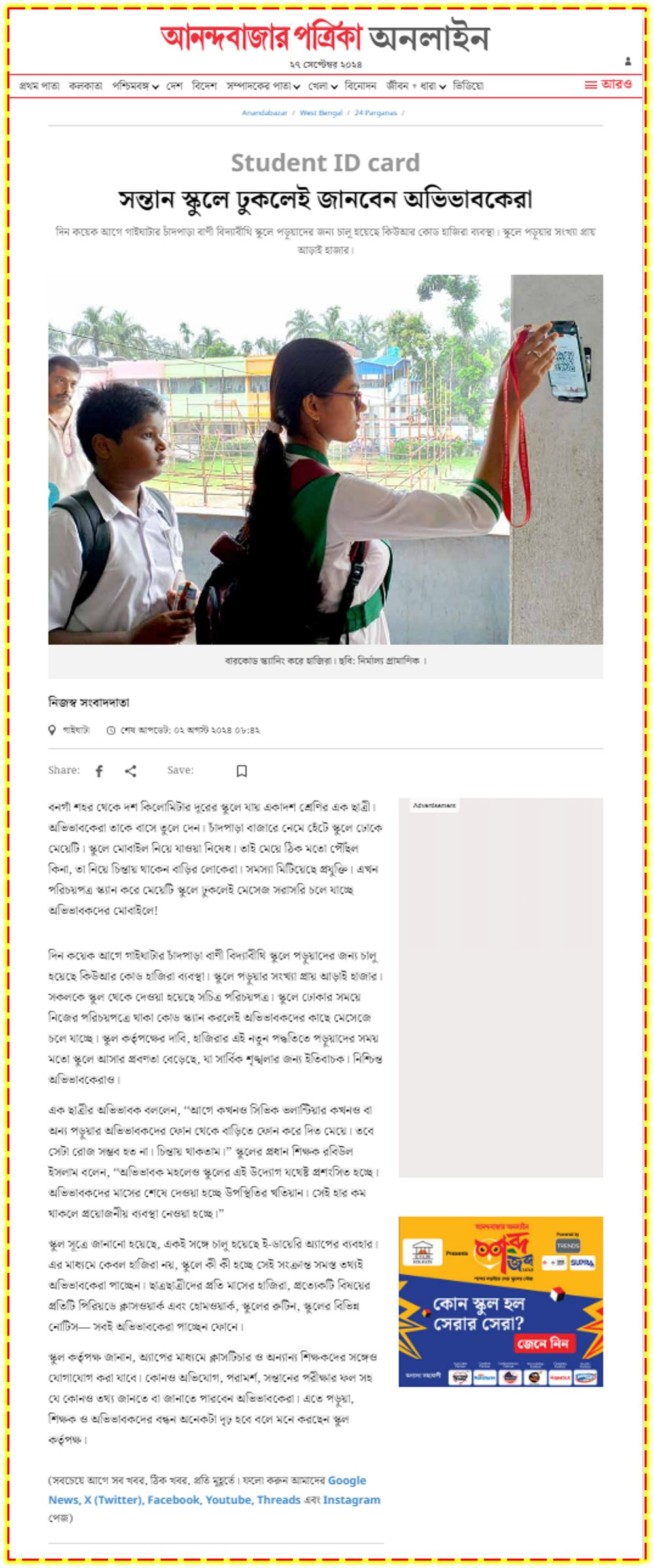Go to প্রথম পাতা in the navigation bar
This screenshot has height=1568, width=654.
click(39, 86)
